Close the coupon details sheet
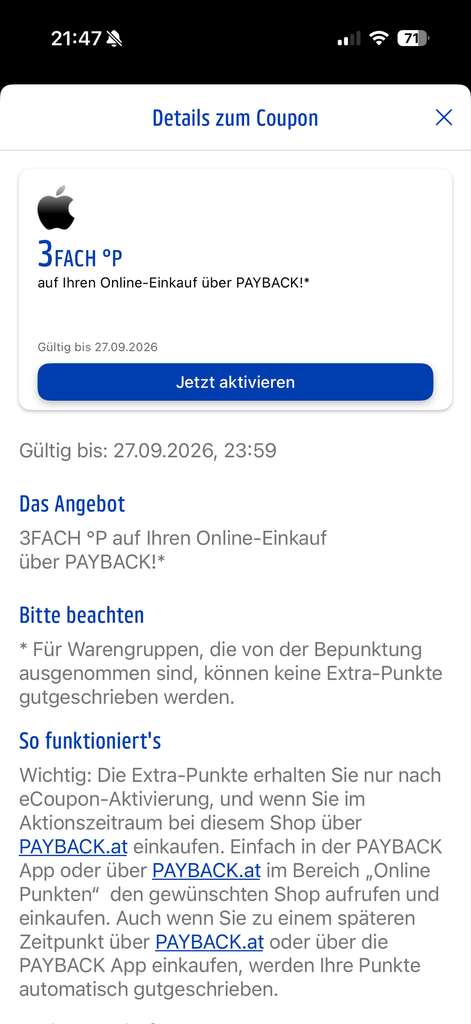 (444, 118)
